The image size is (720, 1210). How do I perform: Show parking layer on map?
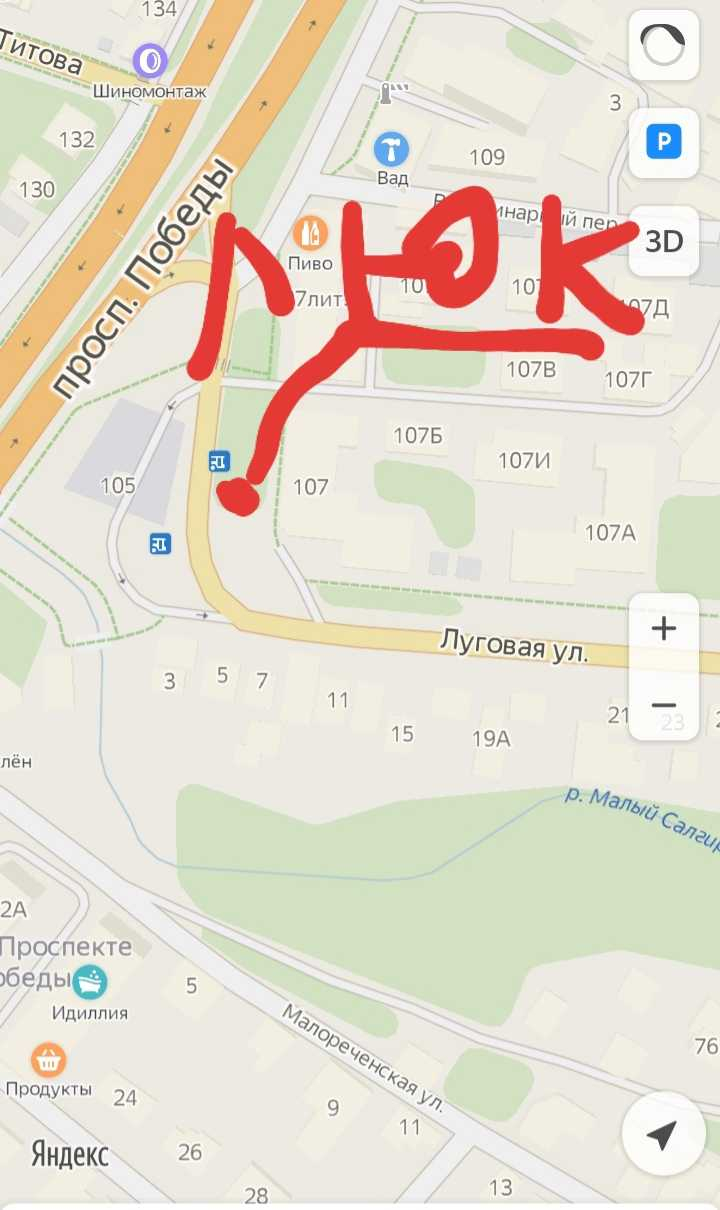(663, 144)
